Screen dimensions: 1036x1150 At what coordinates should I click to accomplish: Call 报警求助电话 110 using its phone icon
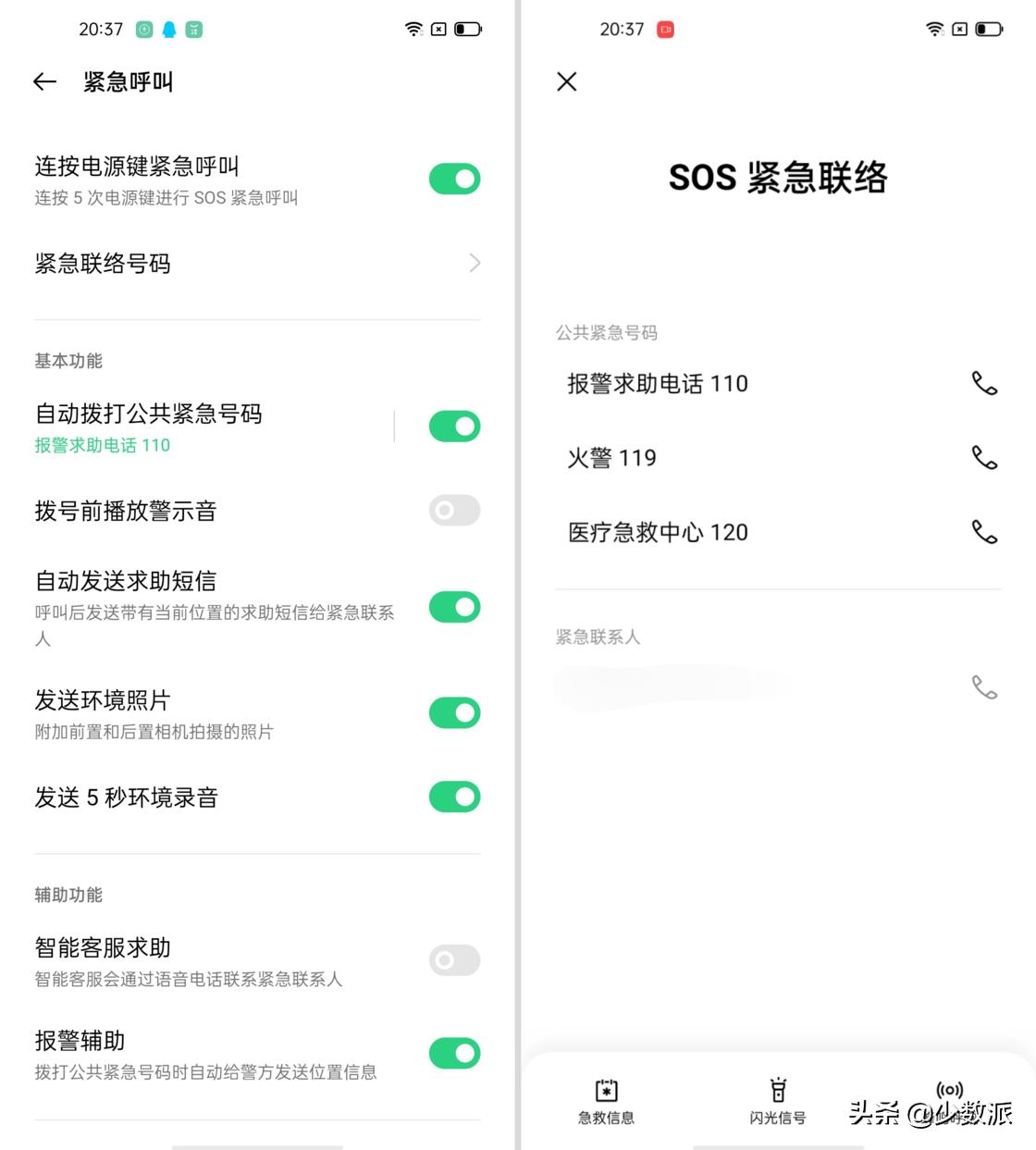point(985,383)
